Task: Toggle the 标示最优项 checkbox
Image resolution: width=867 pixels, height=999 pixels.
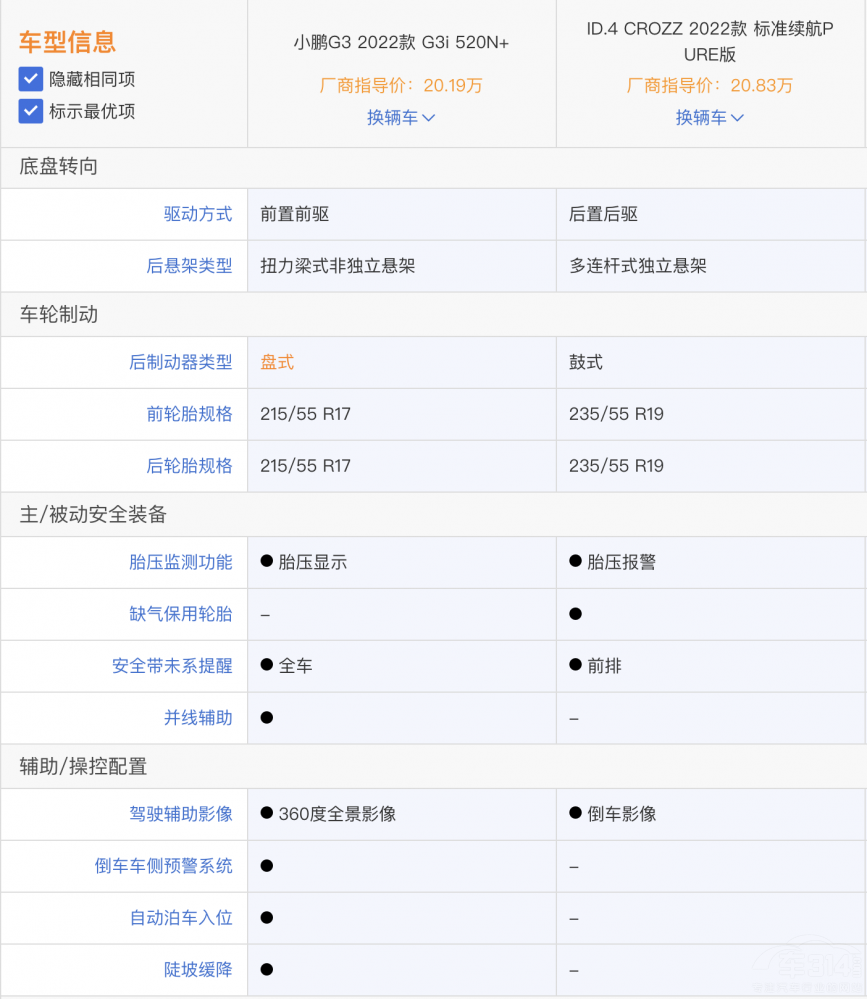Action: (x=30, y=111)
